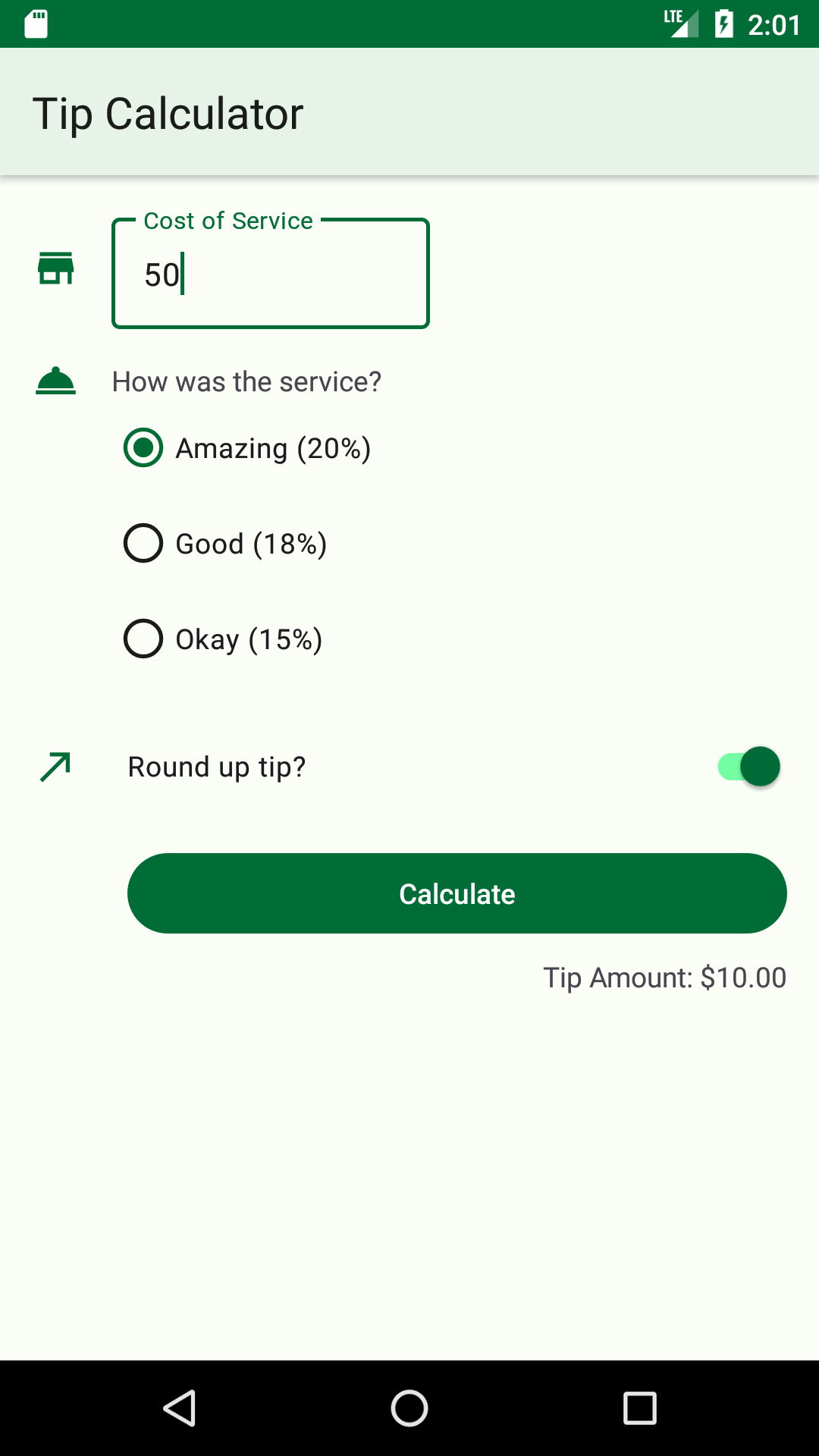
Task: Click the store icon next to cost field
Action: [x=56, y=269]
